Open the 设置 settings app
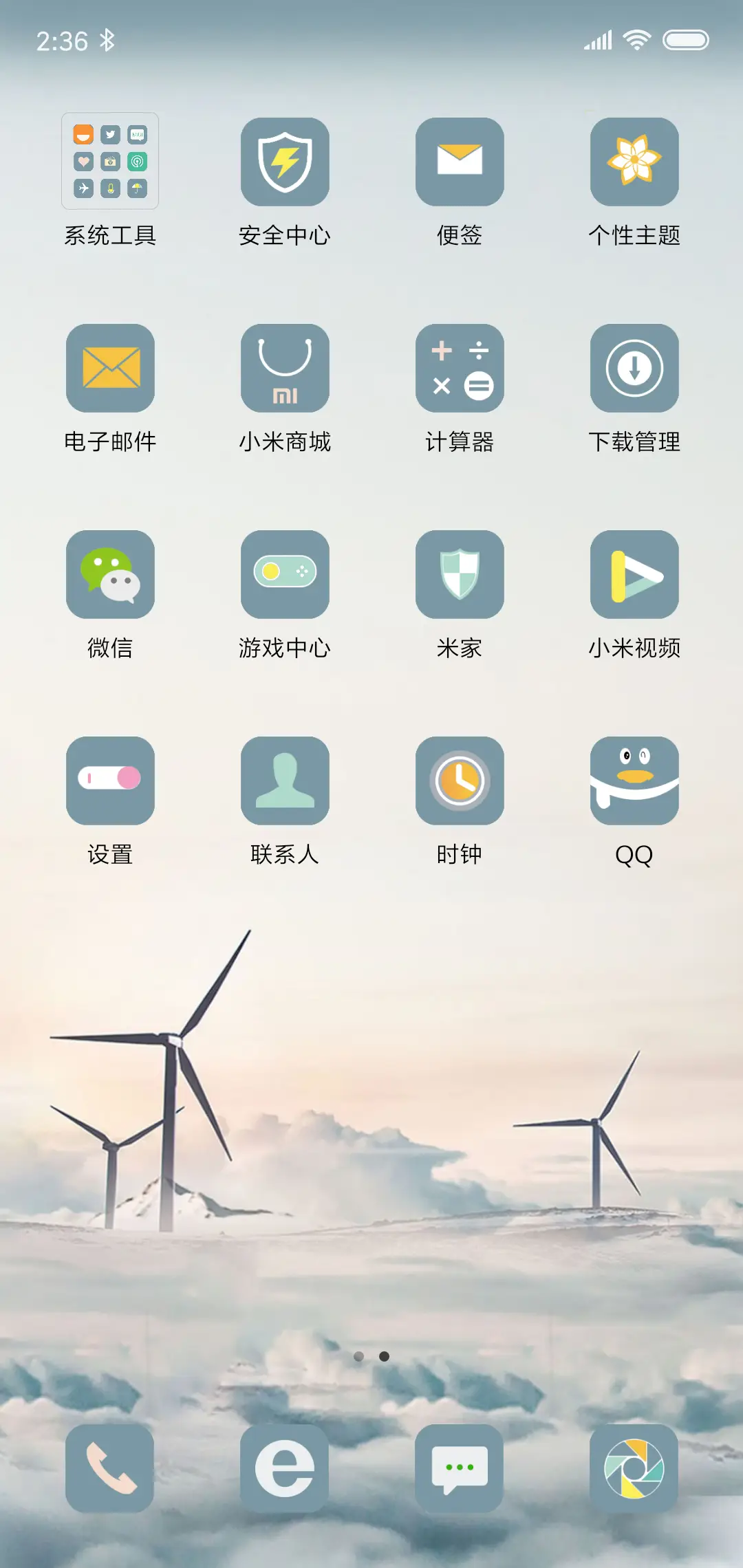Image resolution: width=743 pixels, height=1568 pixels. click(x=110, y=782)
